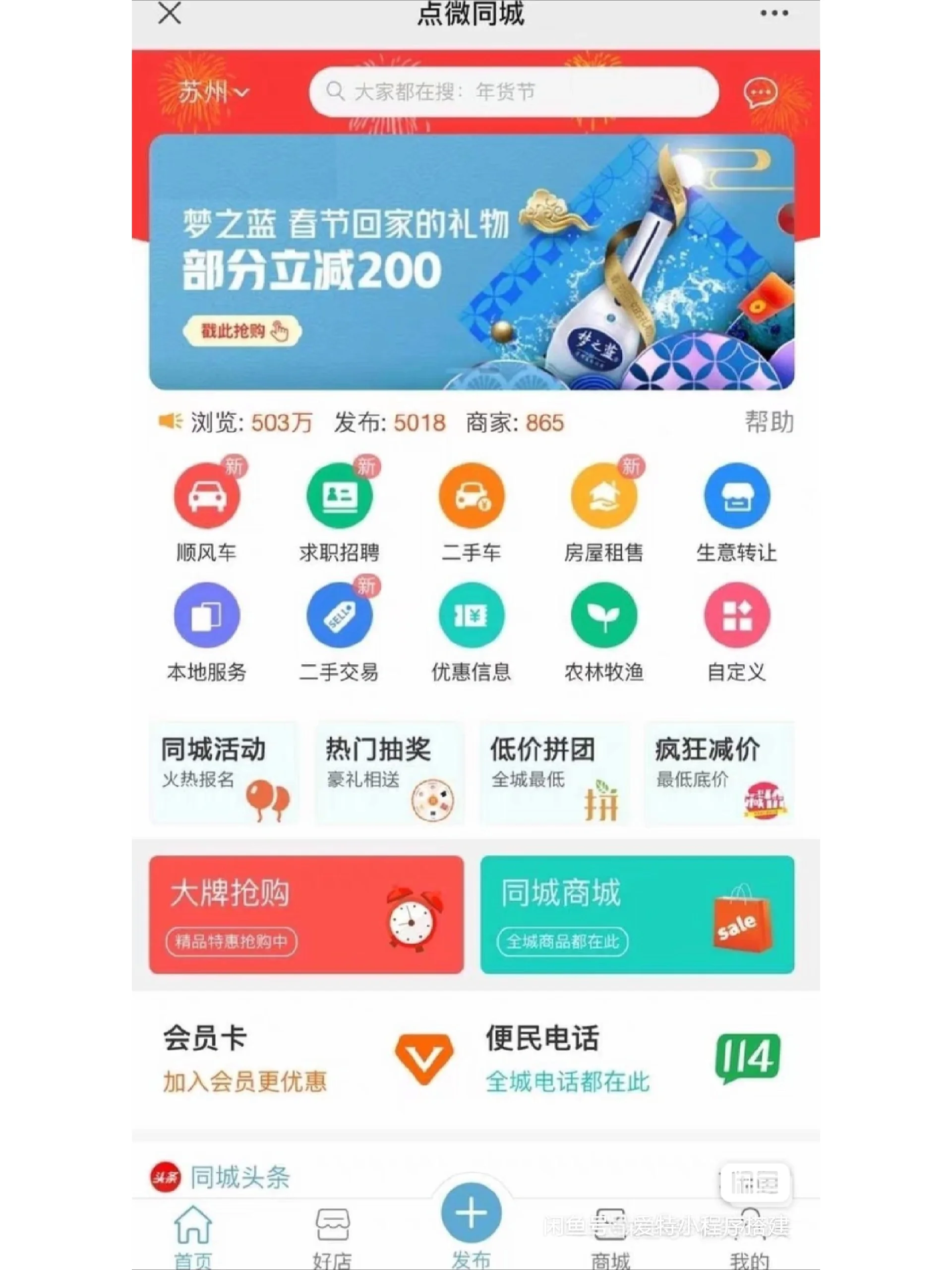Open the 梦之蓝 promotion banner

click(x=472, y=262)
